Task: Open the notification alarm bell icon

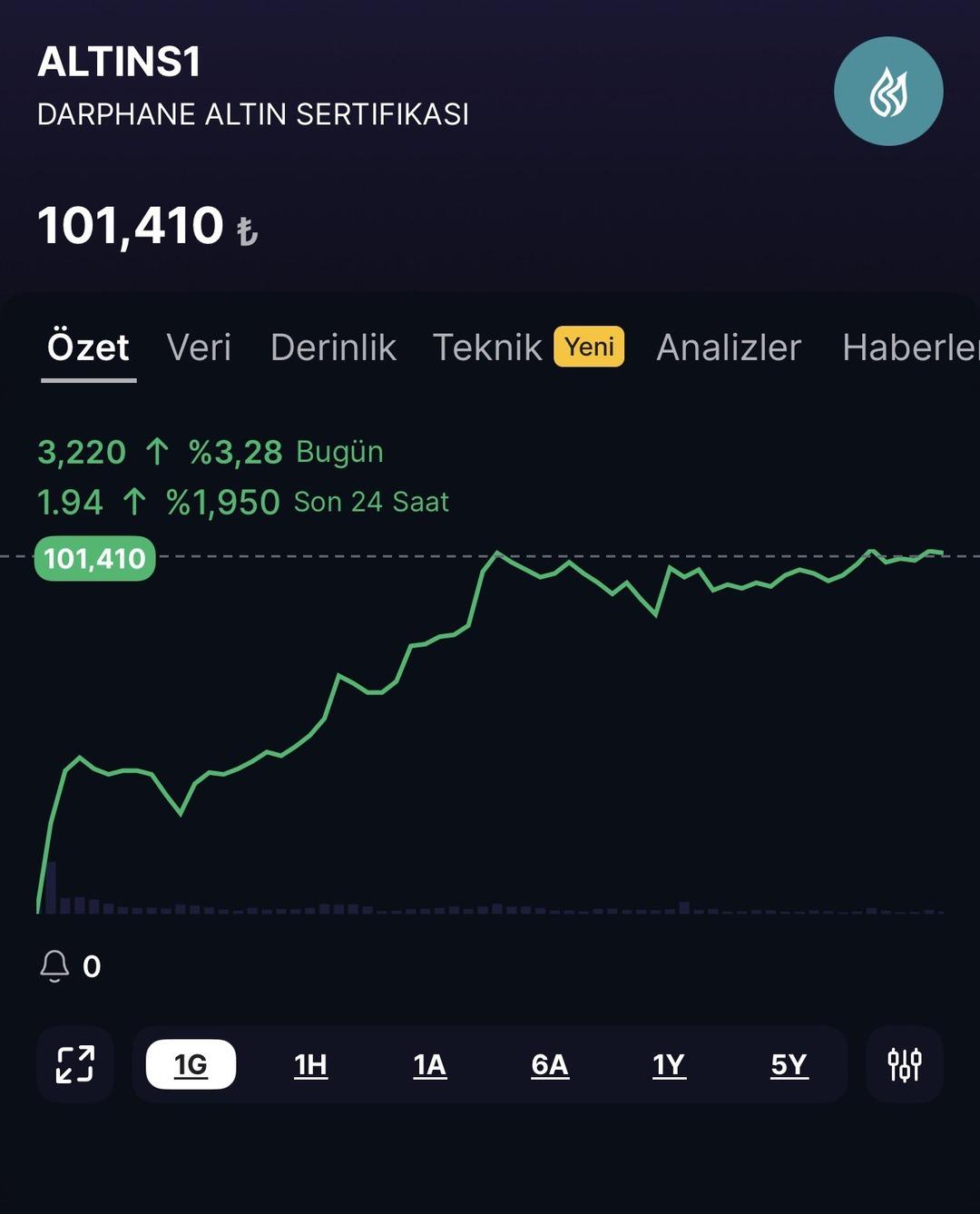Action: pyautogui.click(x=56, y=965)
